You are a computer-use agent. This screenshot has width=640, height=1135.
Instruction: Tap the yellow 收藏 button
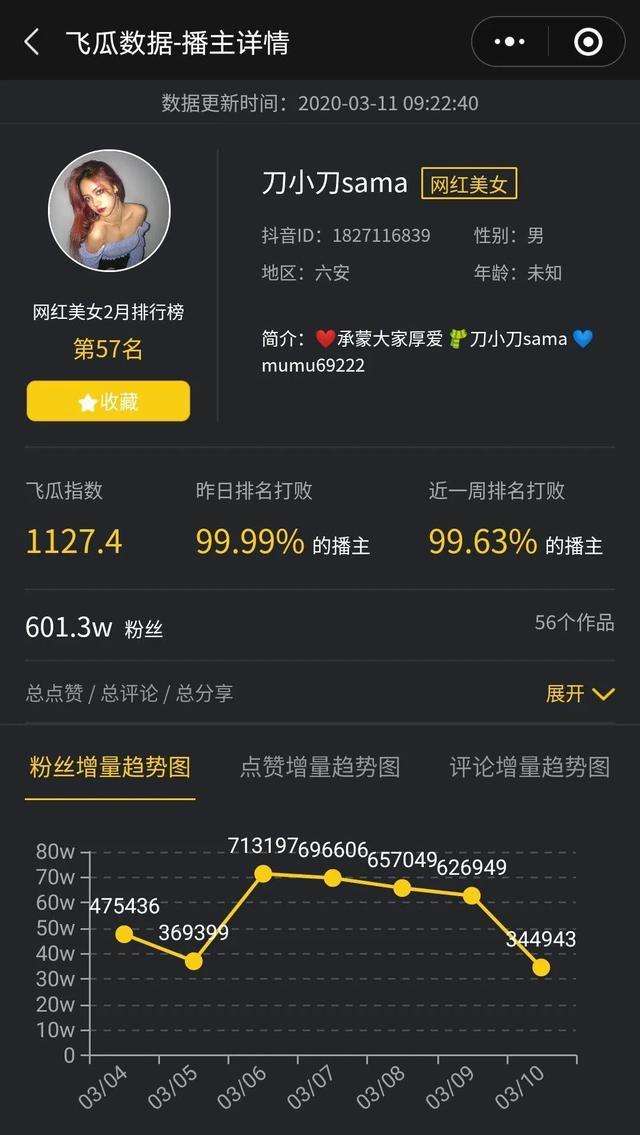pyautogui.click(x=108, y=401)
